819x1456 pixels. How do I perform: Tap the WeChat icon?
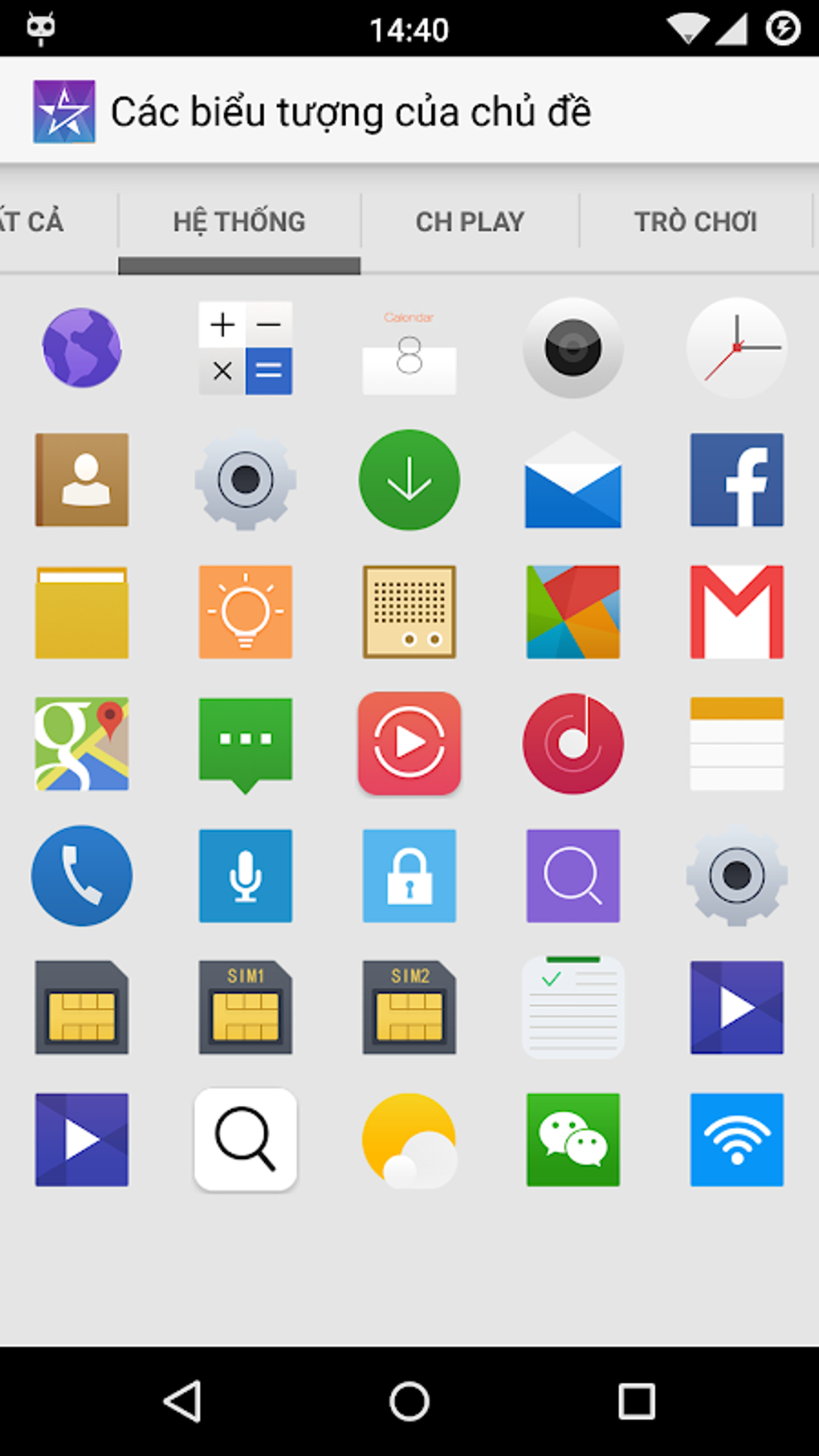pos(573,1139)
